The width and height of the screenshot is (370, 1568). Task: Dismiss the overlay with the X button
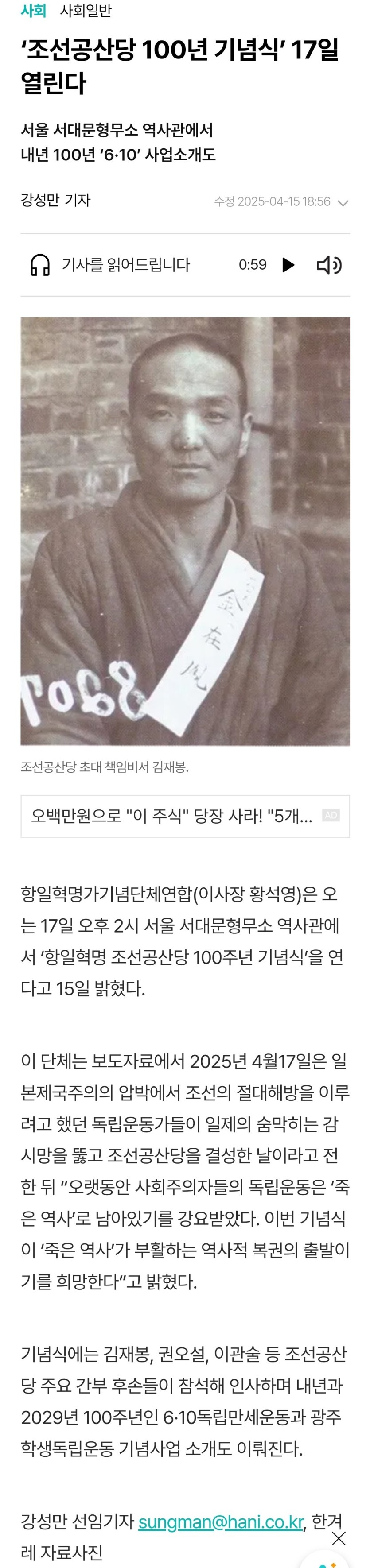click(339, 1538)
